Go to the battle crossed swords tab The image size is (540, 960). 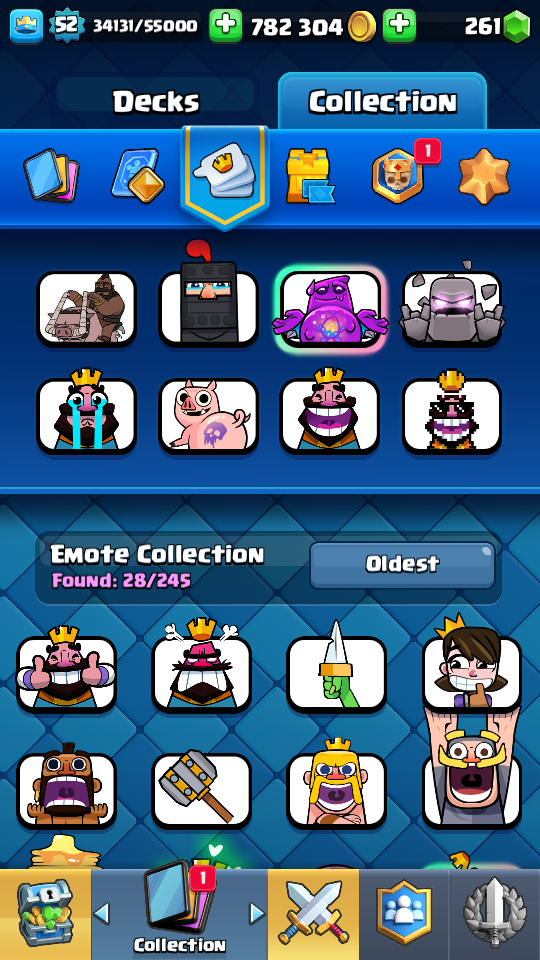[313, 913]
